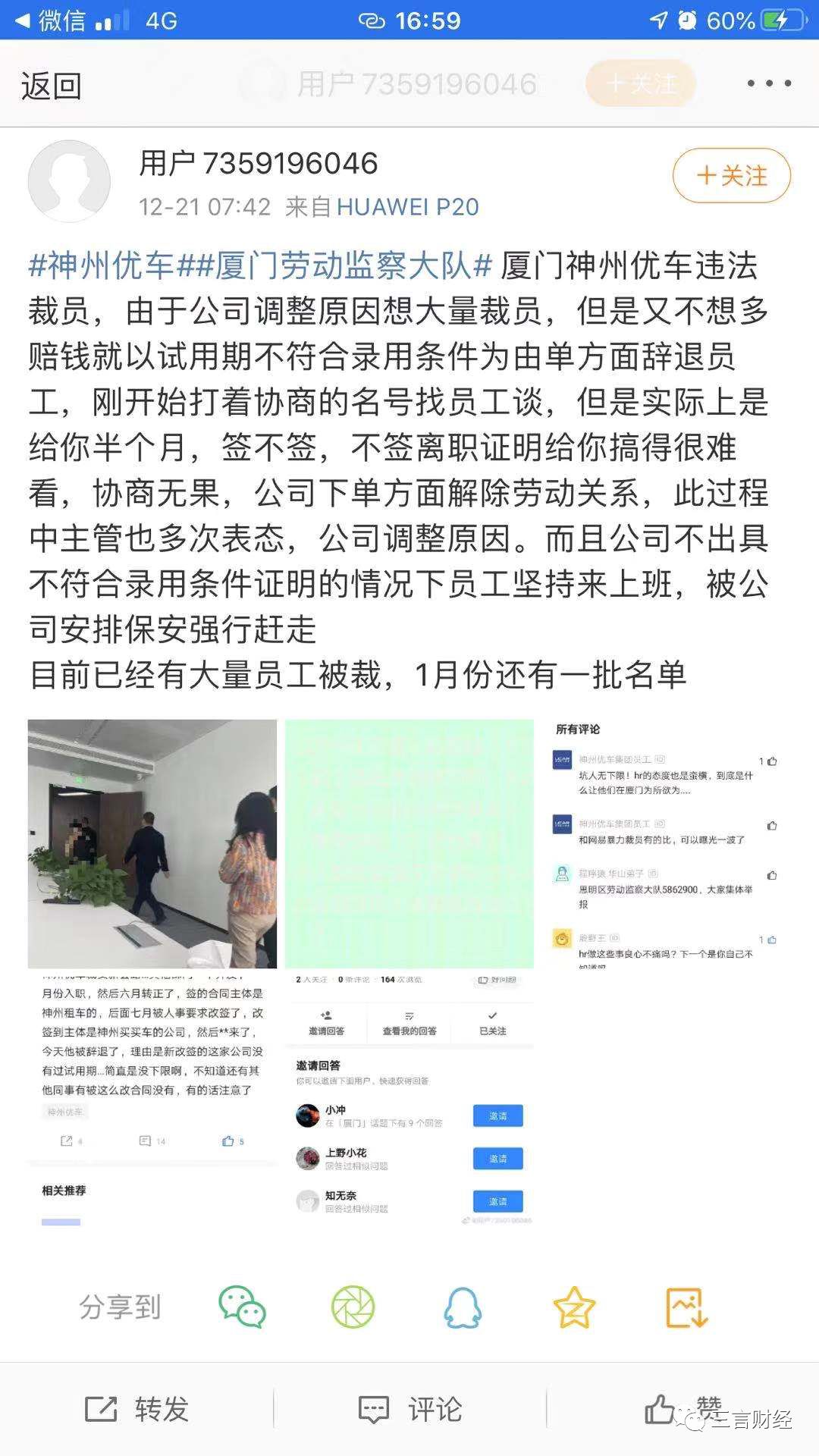Follow user 7359196046 with +关注
Screen dimensions: 819x1456
(732, 176)
